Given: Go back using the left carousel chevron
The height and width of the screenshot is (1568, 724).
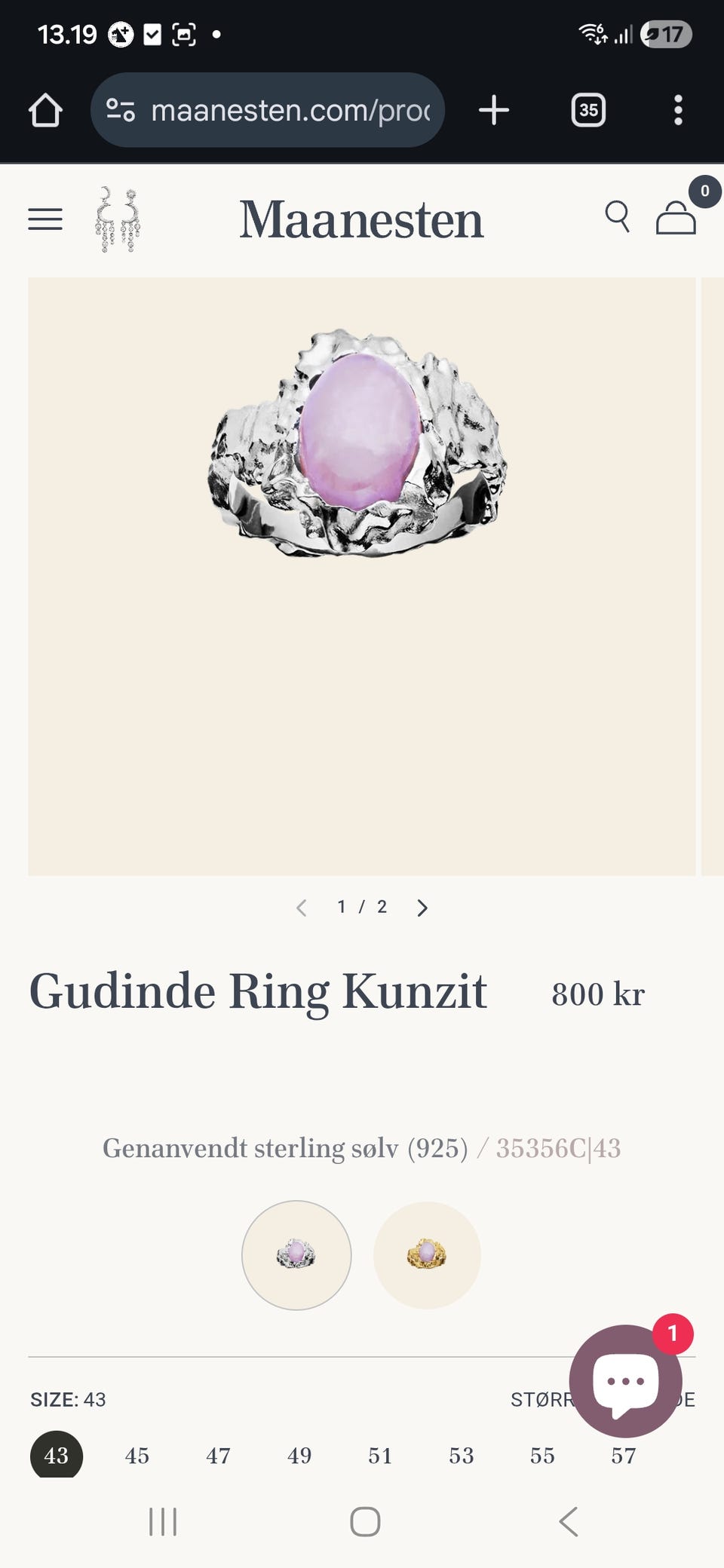Looking at the screenshot, I should coord(301,908).
